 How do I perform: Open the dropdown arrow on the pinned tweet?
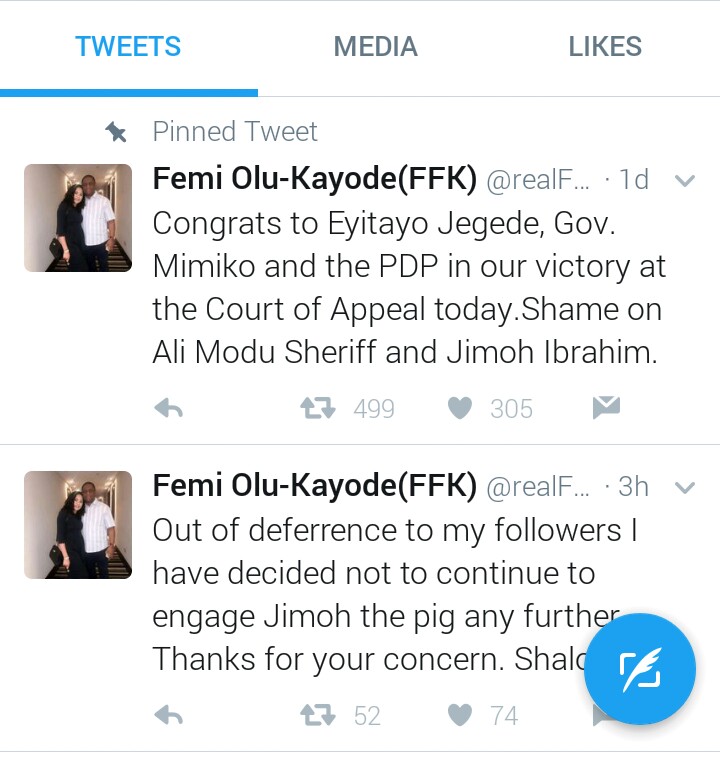685,181
